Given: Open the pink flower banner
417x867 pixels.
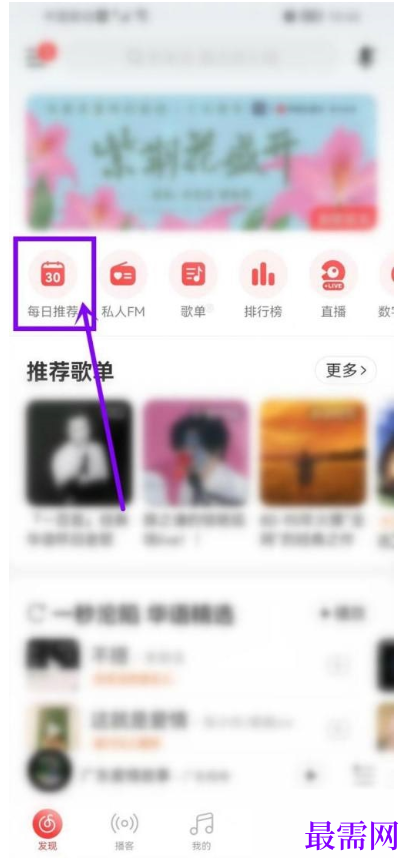Looking at the screenshot, I should (x=201, y=161).
